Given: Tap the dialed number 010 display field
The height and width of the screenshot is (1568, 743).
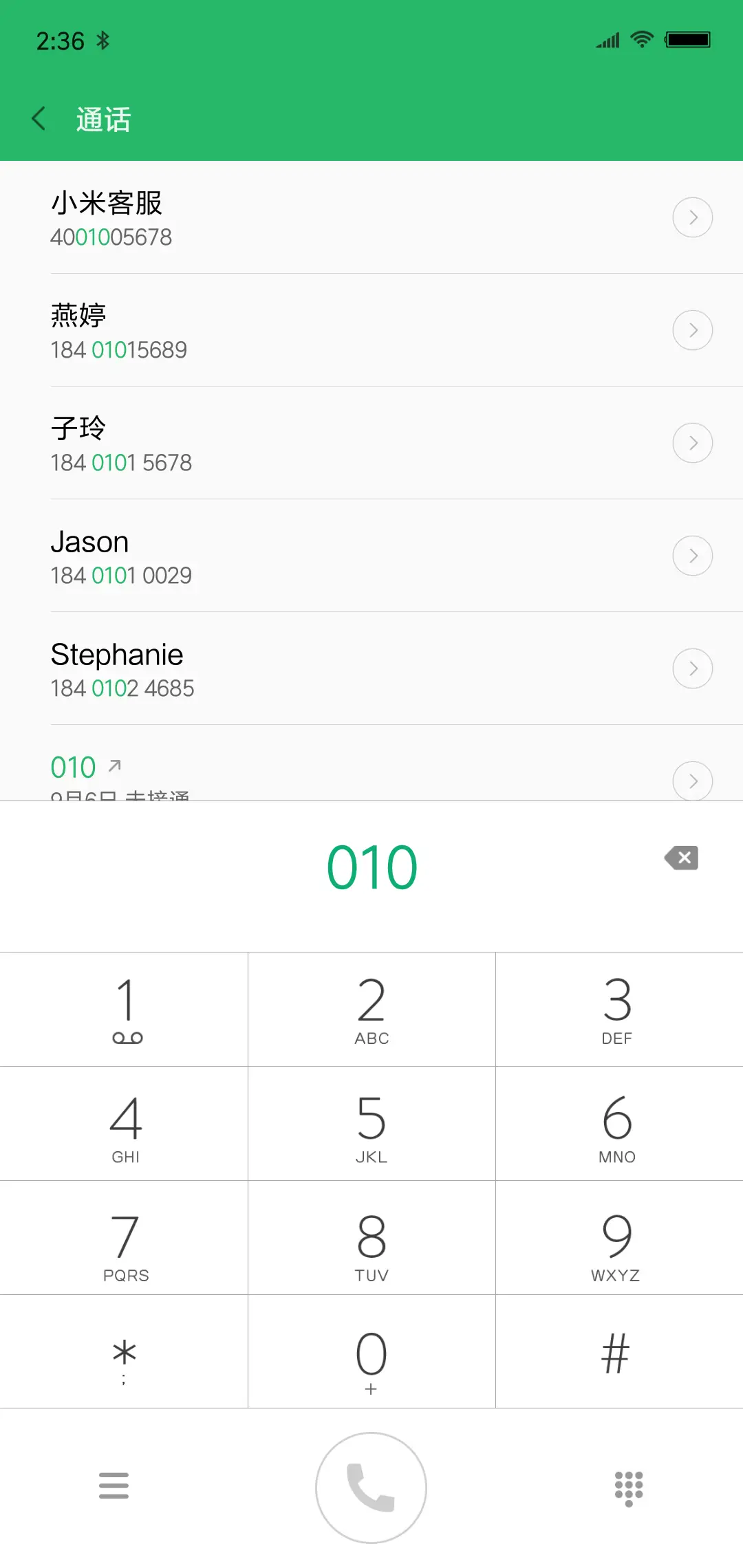Looking at the screenshot, I should pos(371,865).
